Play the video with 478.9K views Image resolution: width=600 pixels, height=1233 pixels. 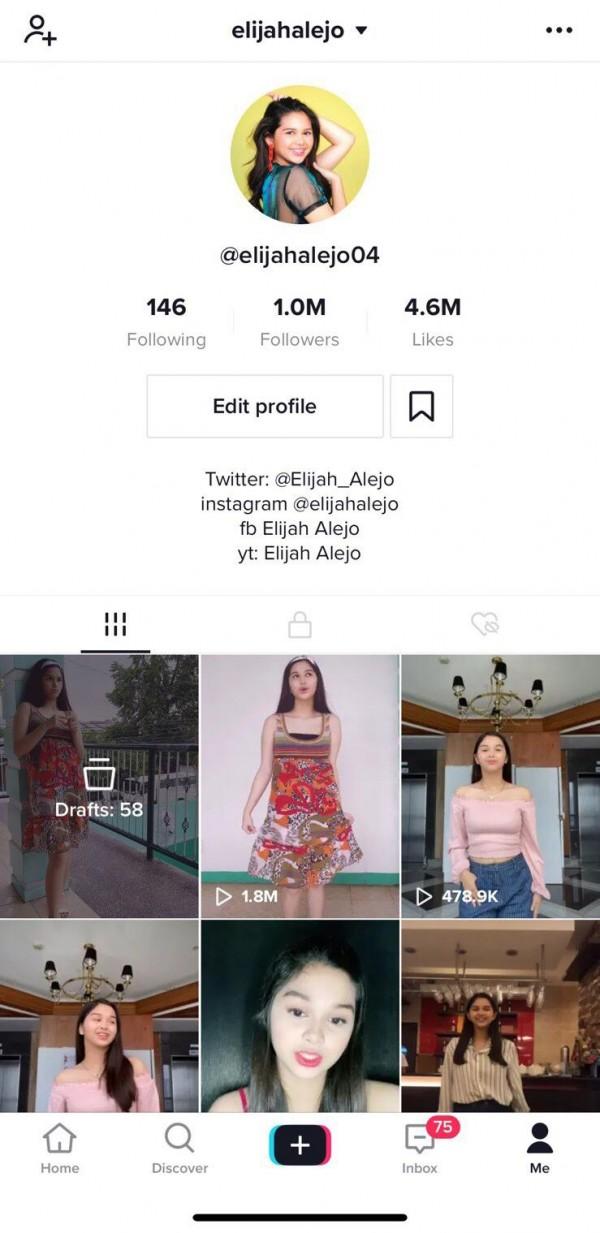pos(500,786)
